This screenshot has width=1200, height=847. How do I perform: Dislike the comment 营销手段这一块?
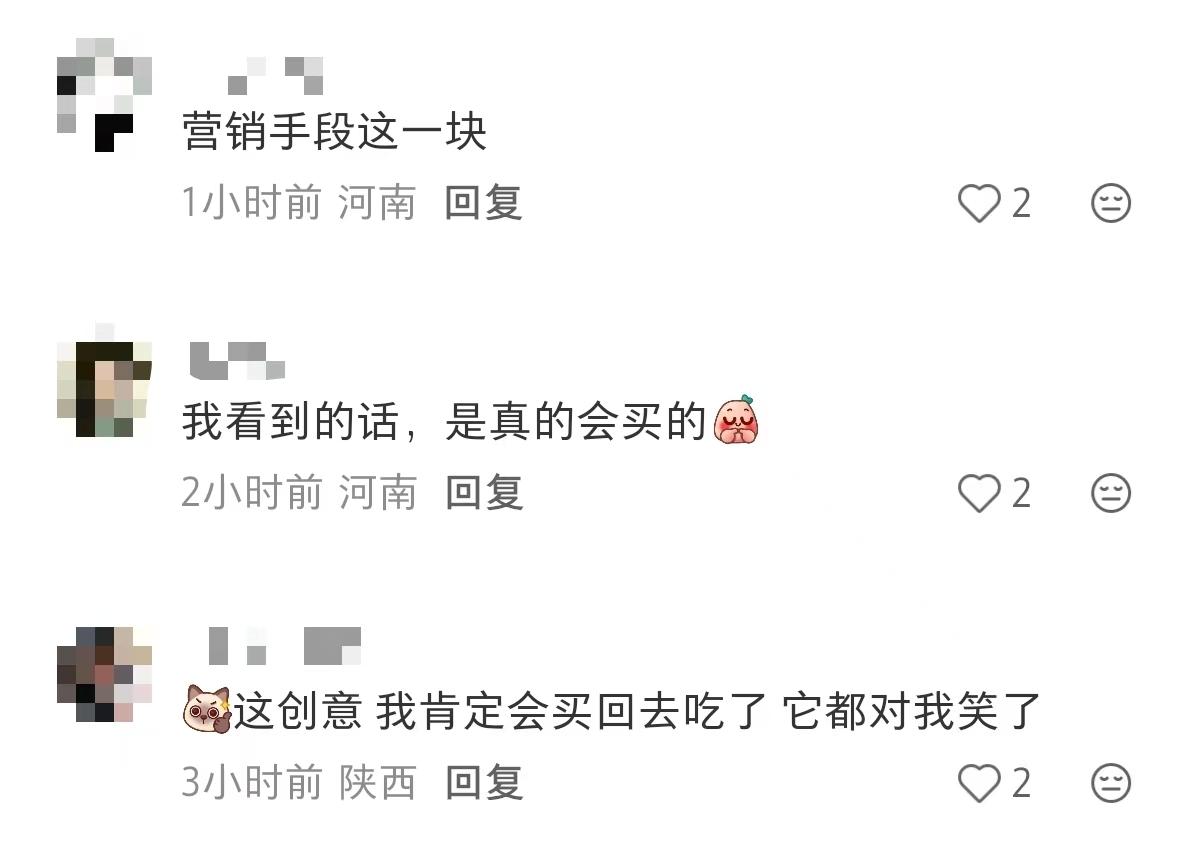[x=1110, y=204]
